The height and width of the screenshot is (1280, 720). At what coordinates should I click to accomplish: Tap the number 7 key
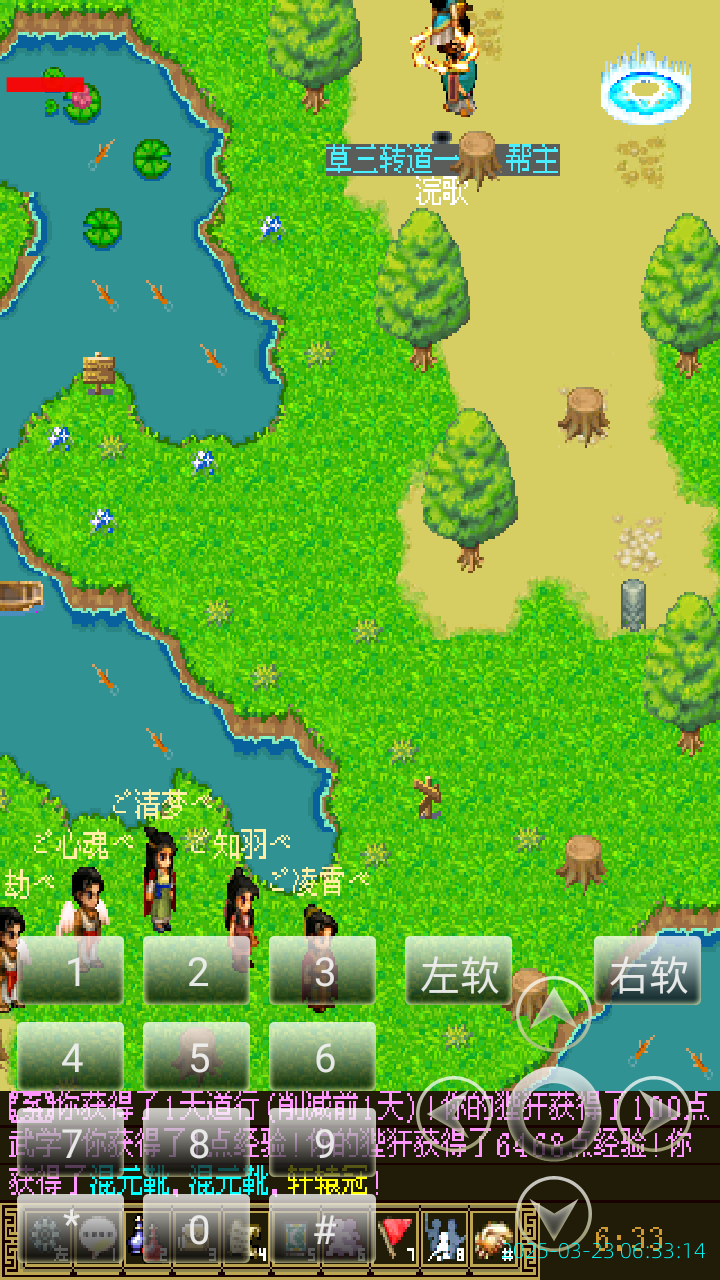point(71,1143)
